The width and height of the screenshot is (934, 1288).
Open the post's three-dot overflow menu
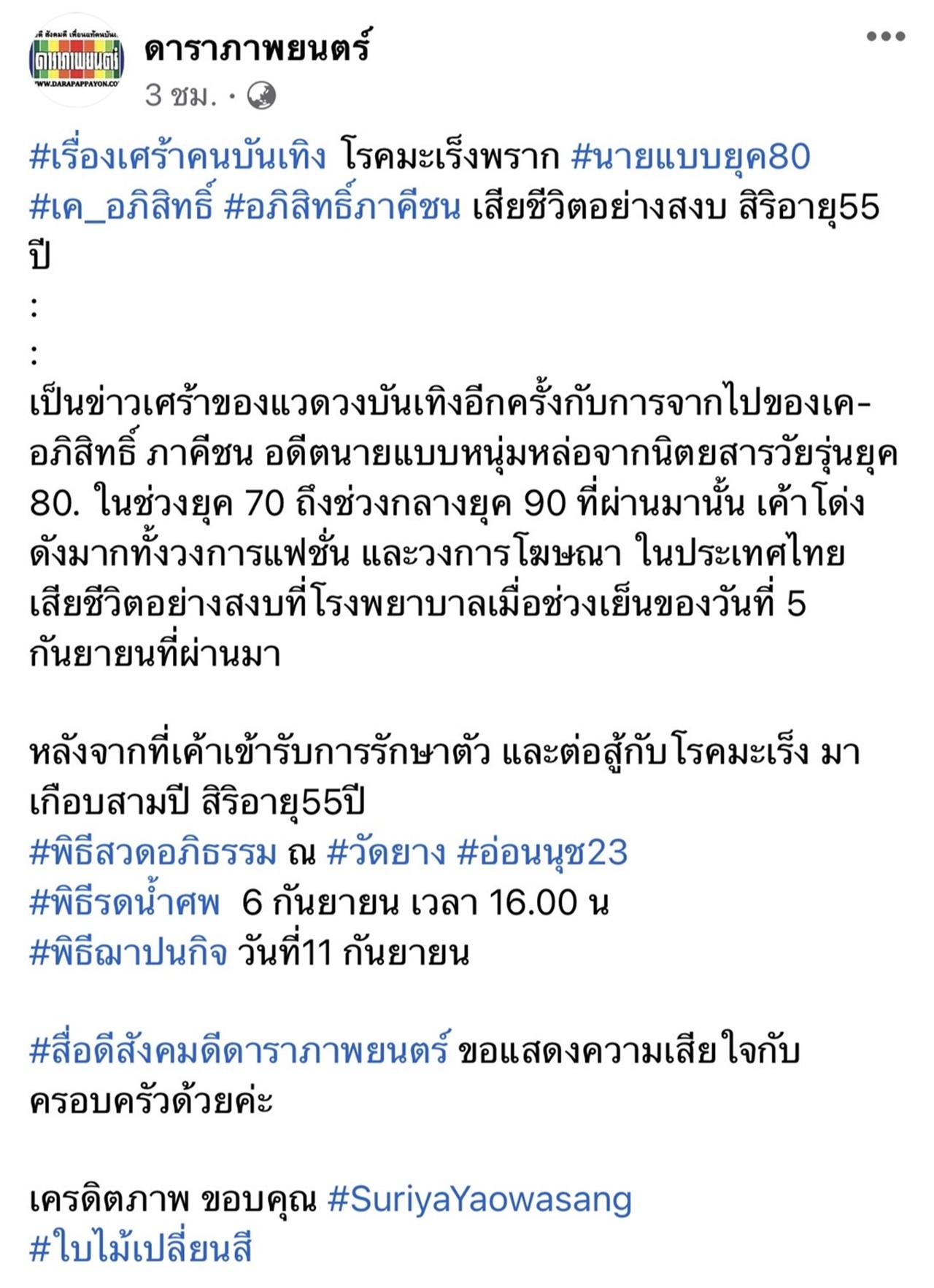point(885,36)
